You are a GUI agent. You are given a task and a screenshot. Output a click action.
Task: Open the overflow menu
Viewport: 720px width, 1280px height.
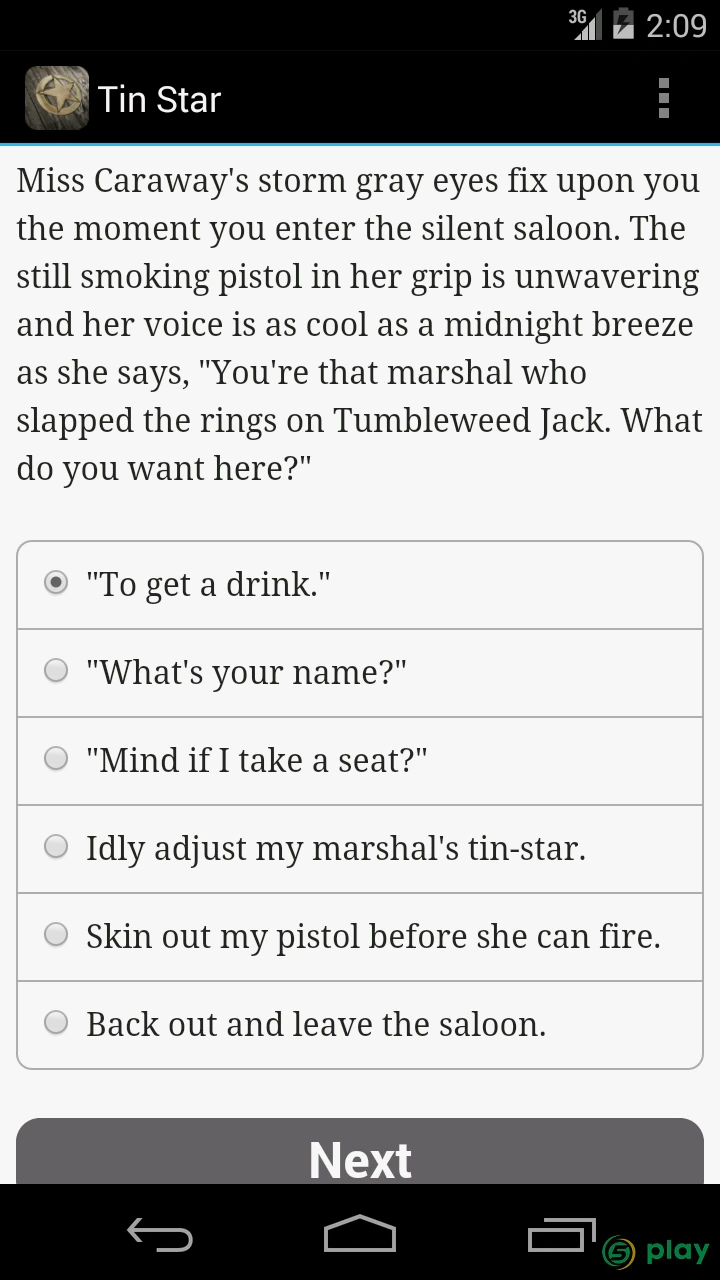coord(663,98)
